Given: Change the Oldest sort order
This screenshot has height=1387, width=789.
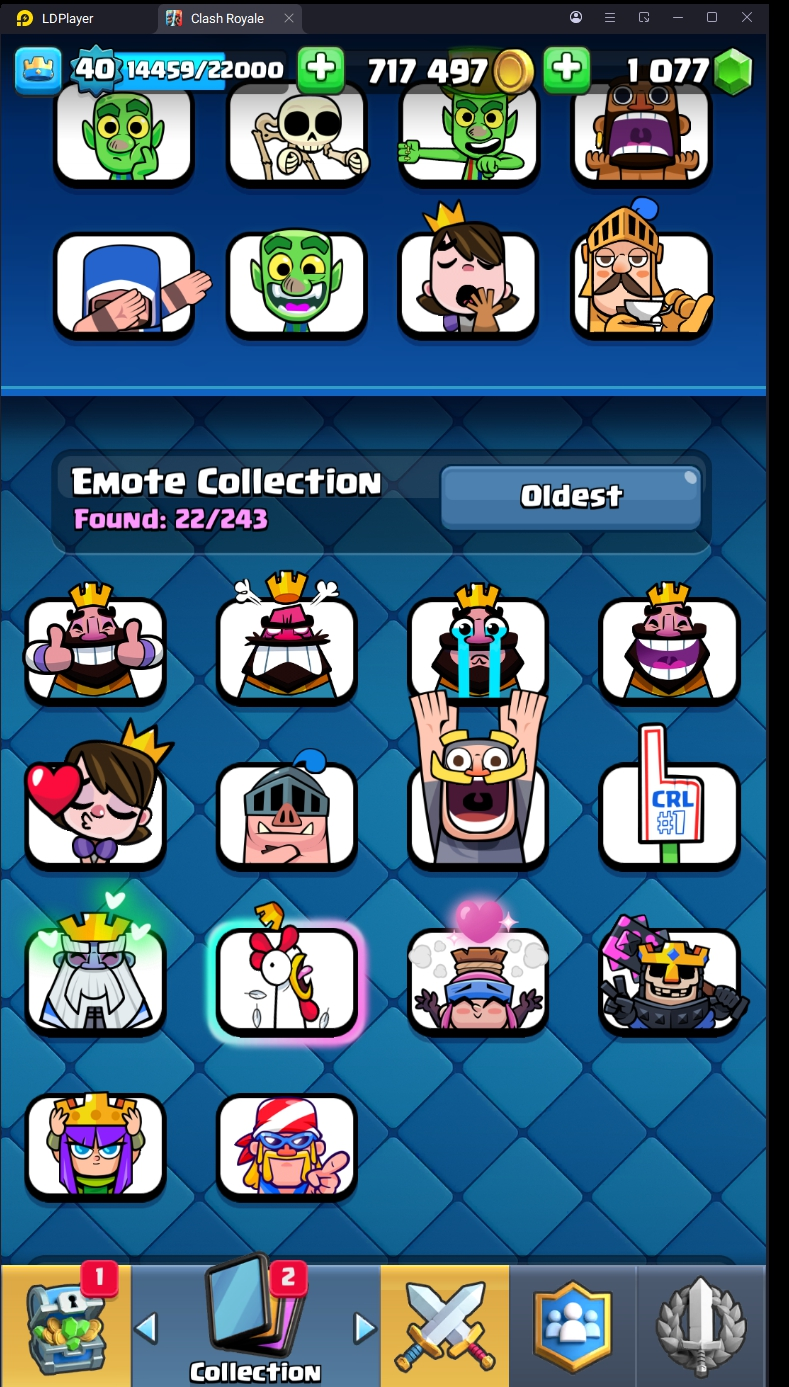Looking at the screenshot, I should click(570, 496).
